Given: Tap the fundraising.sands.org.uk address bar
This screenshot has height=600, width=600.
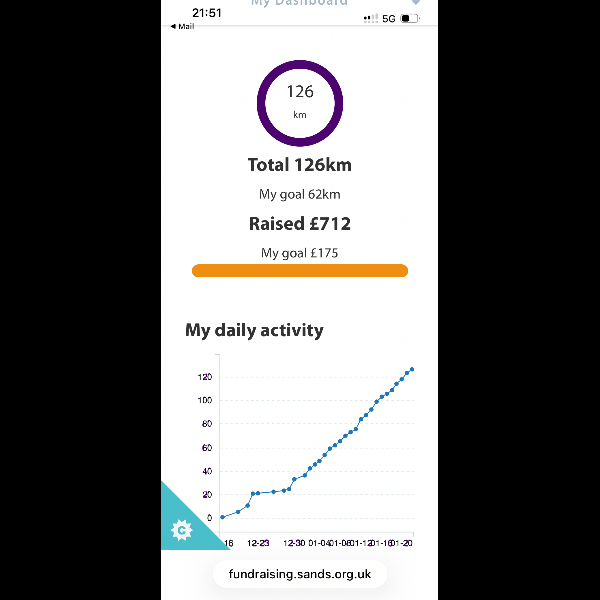Looking at the screenshot, I should click(x=299, y=574).
